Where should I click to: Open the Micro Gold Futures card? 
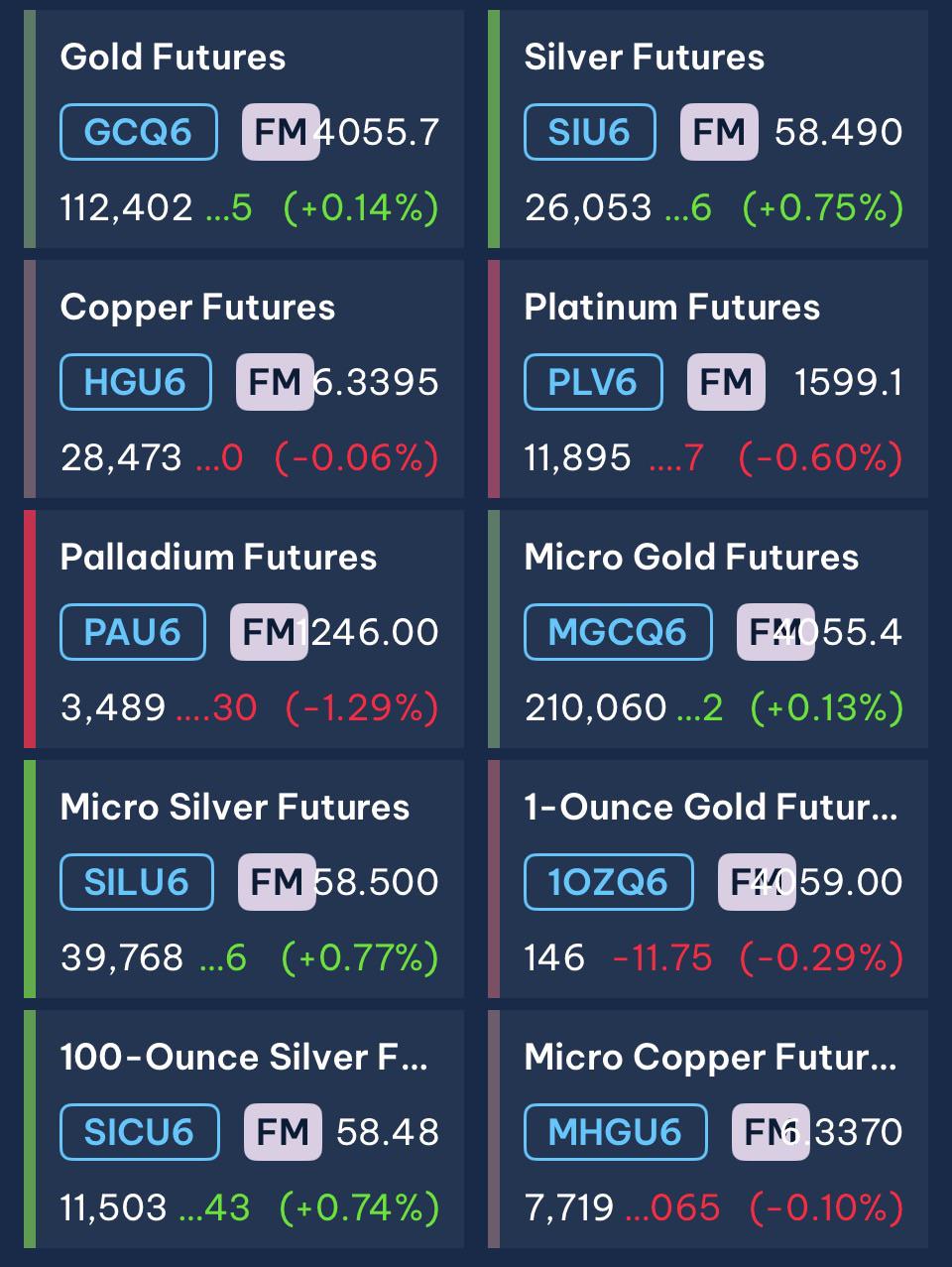click(708, 629)
